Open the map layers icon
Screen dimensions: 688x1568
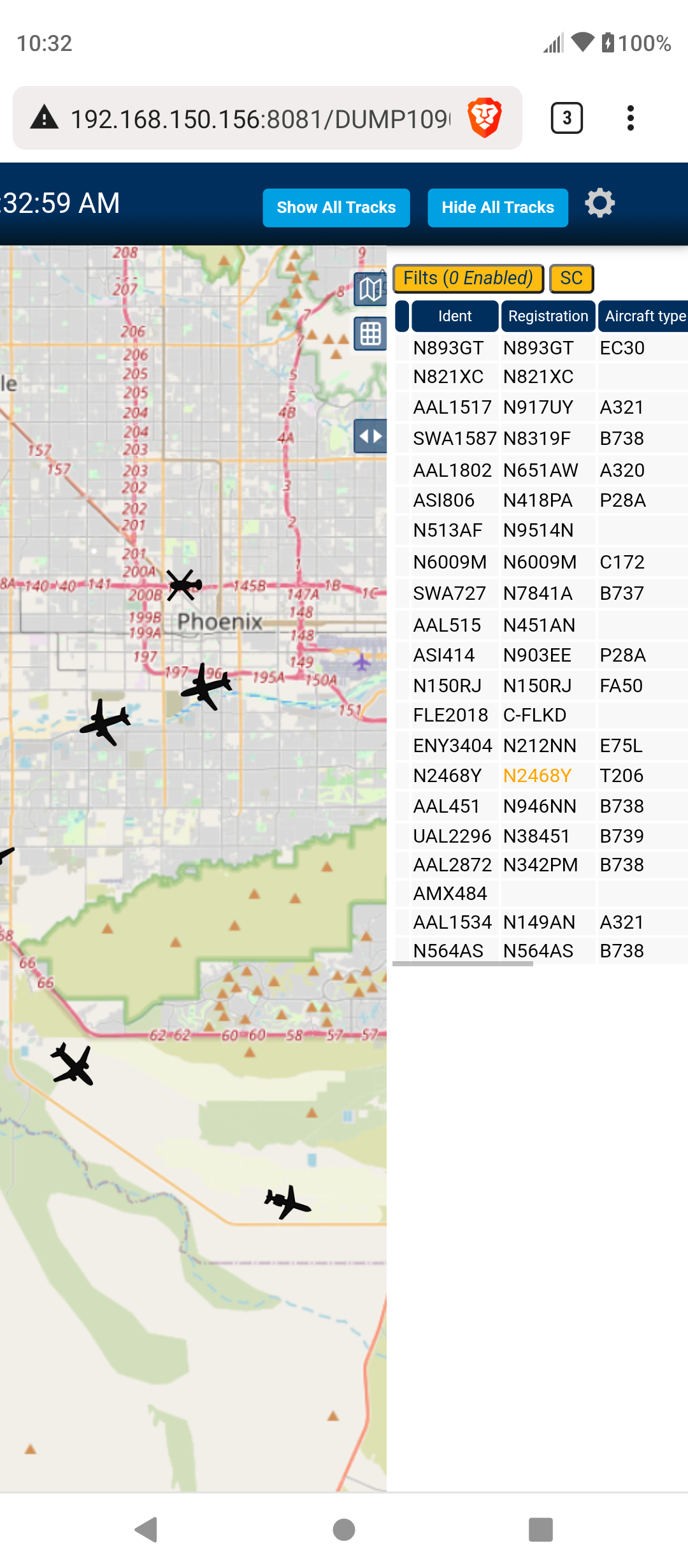click(371, 290)
